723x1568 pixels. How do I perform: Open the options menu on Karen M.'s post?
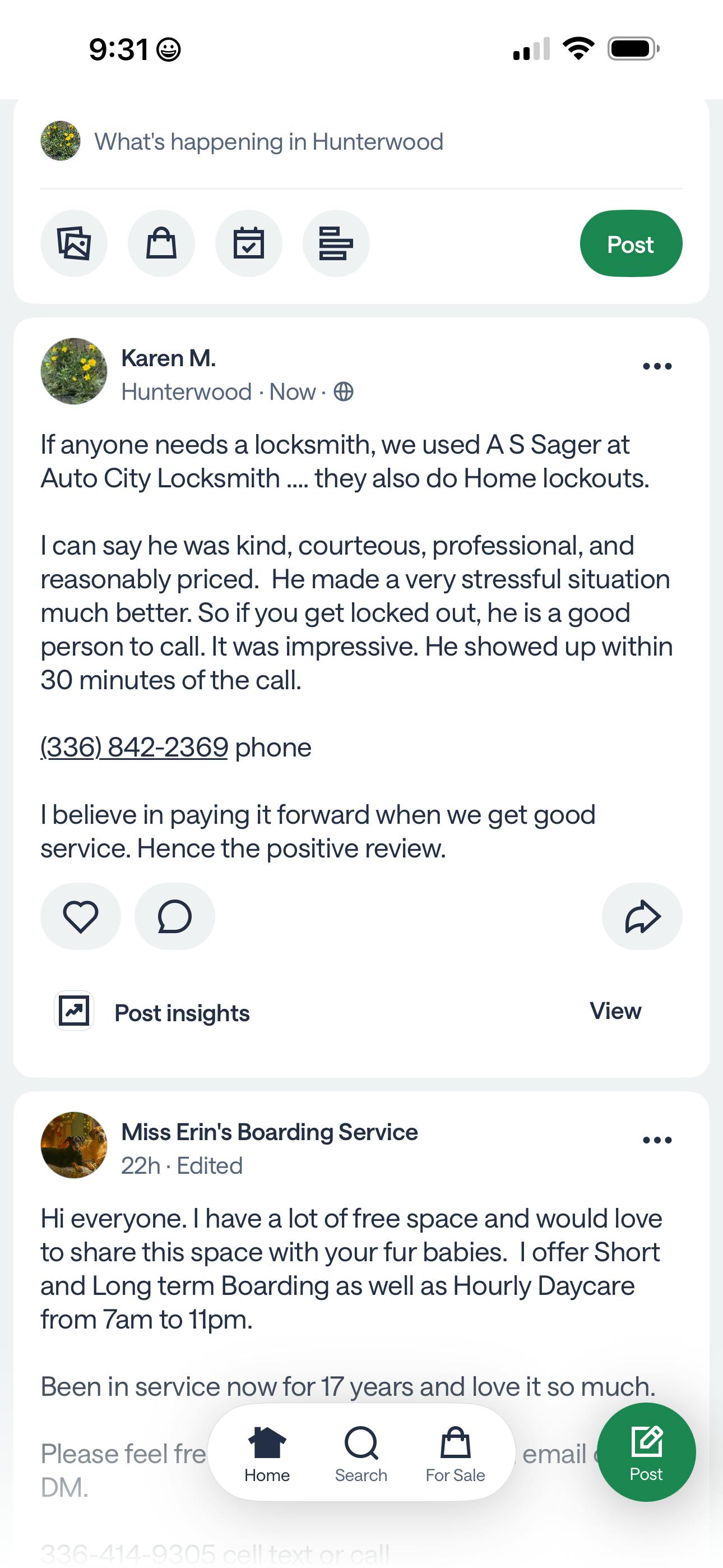[657, 366]
